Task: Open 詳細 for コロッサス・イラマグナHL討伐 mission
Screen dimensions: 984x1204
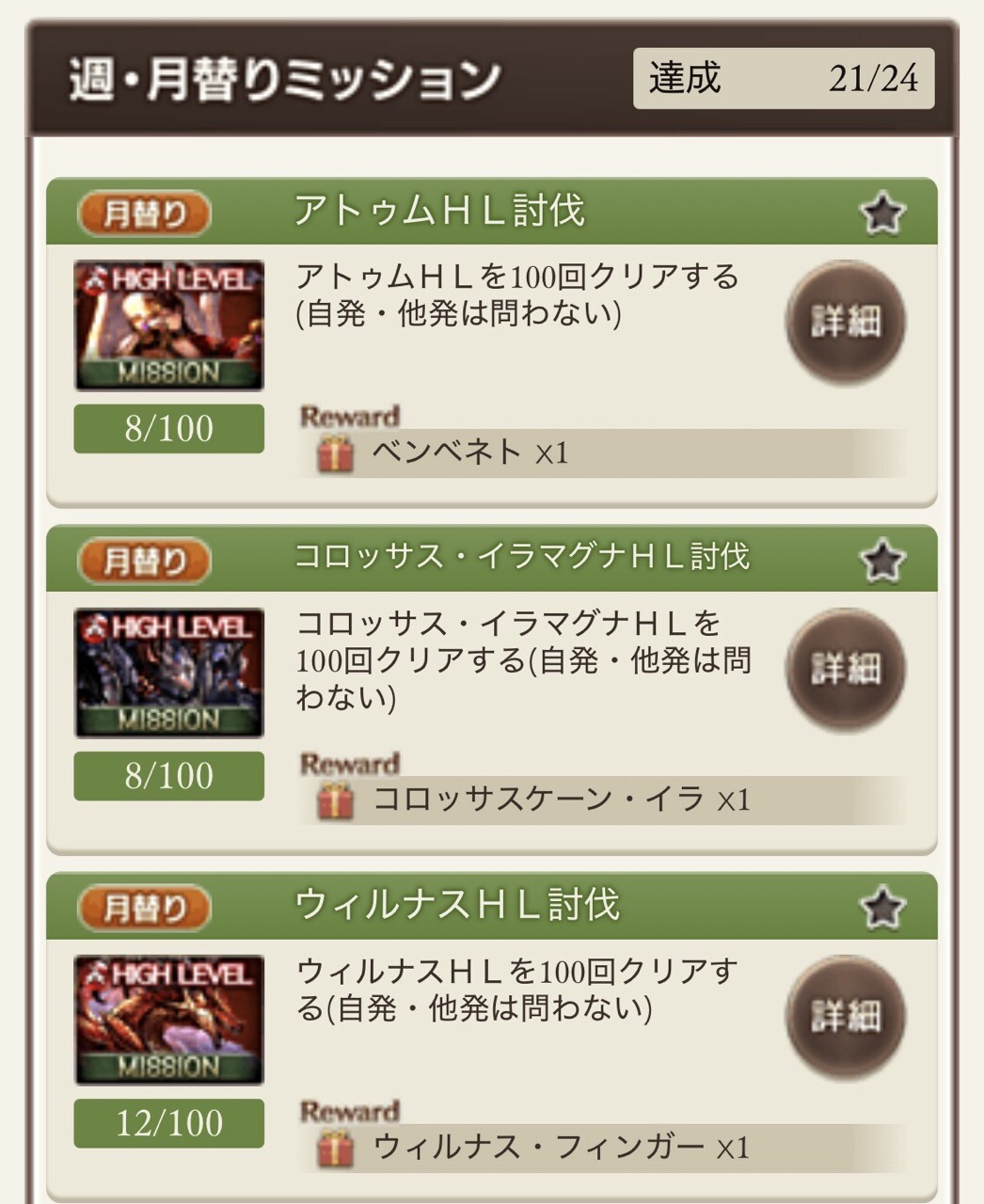Action: point(845,669)
